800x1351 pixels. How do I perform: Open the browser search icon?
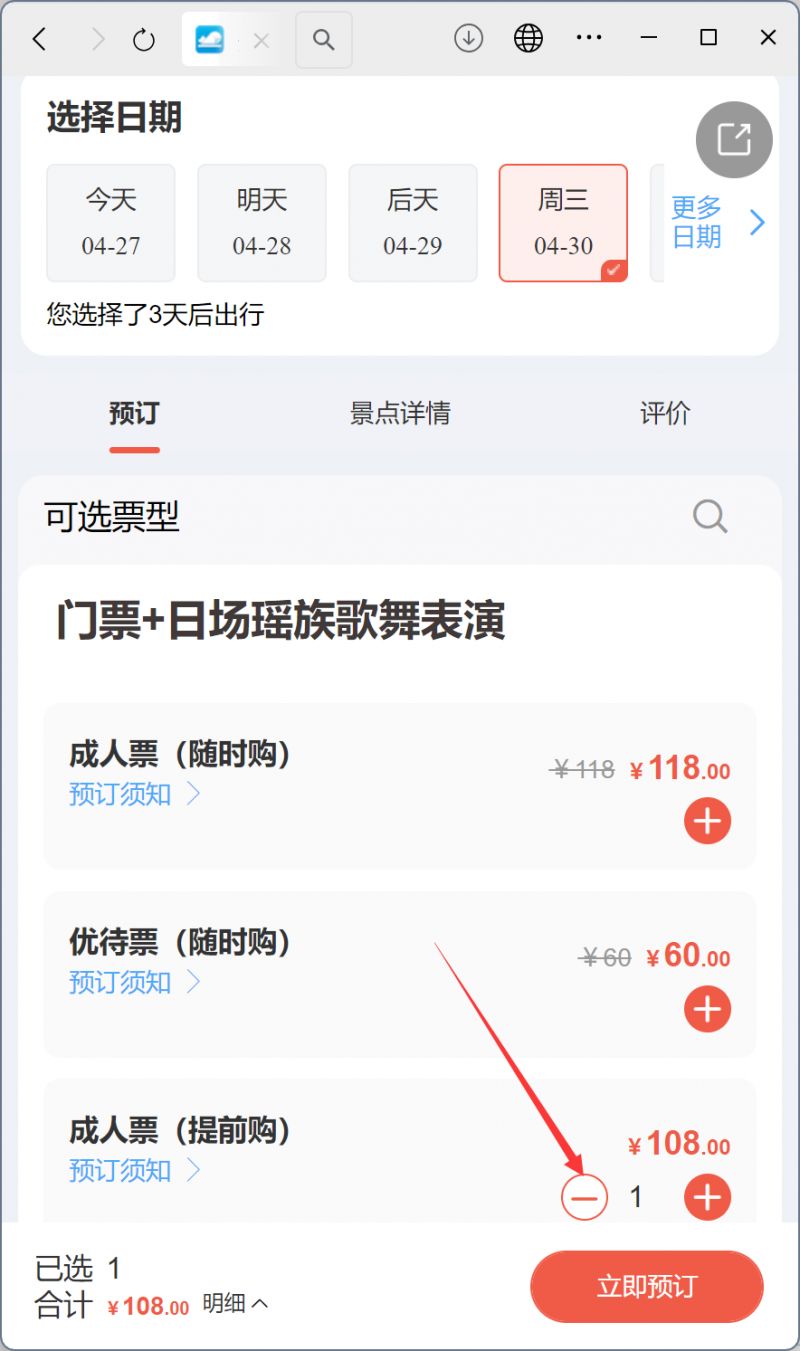[x=323, y=39]
